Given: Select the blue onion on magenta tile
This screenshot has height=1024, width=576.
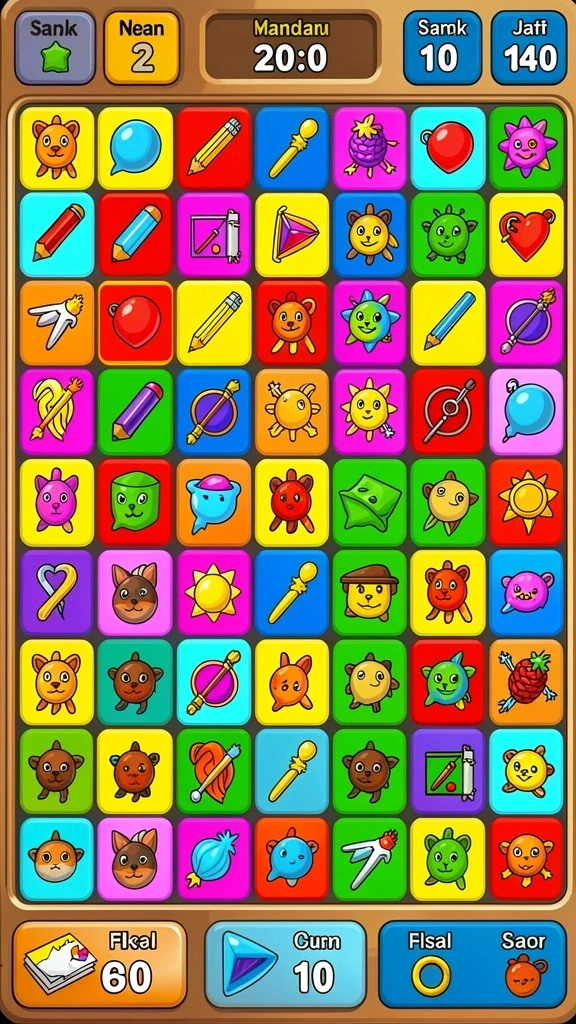Looking at the screenshot, I should coord(214,859).
